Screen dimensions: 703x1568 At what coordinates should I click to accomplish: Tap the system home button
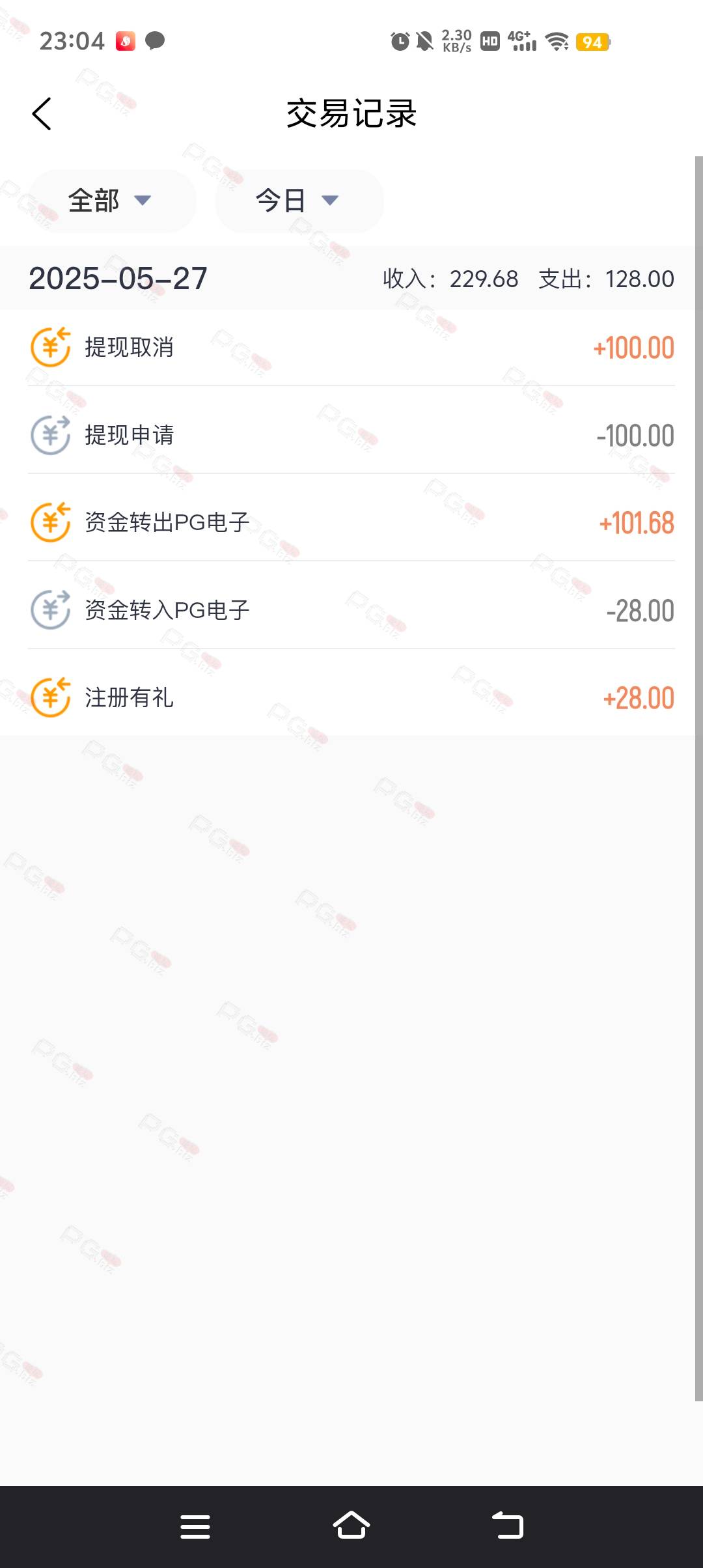351,1526
